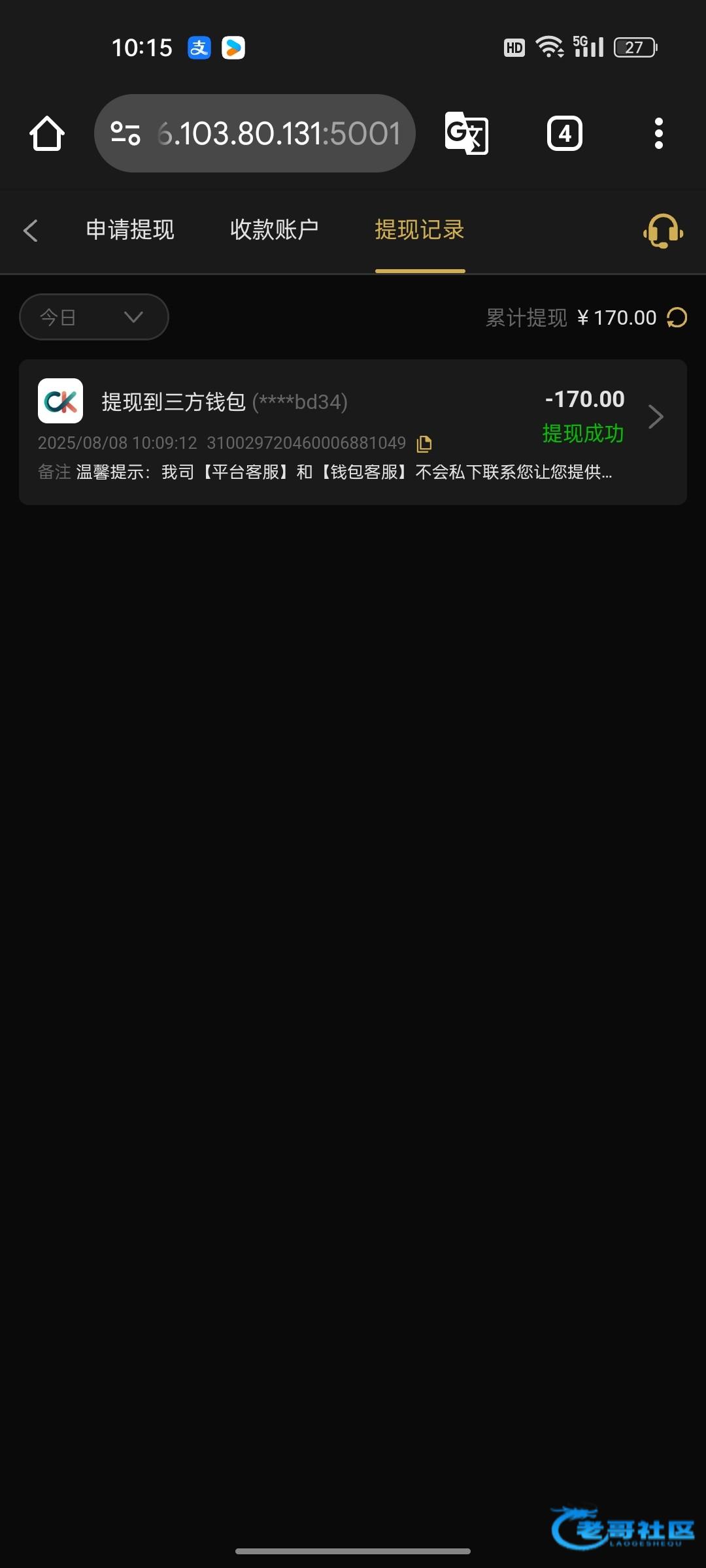This screenshot has height=1568, width=706.
Task: Open the browser overflow menu
Action: coord(658,134)
